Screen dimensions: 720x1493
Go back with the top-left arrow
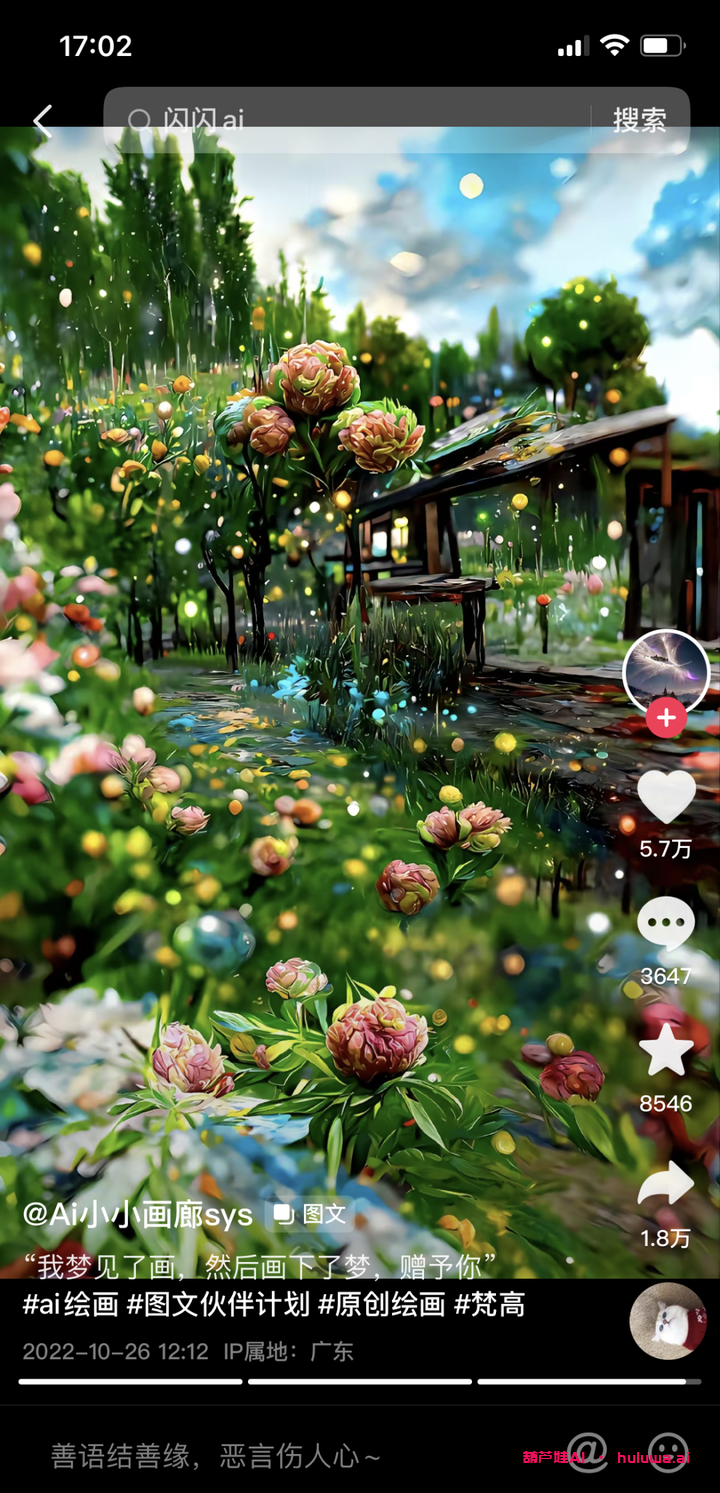point(42,121)
